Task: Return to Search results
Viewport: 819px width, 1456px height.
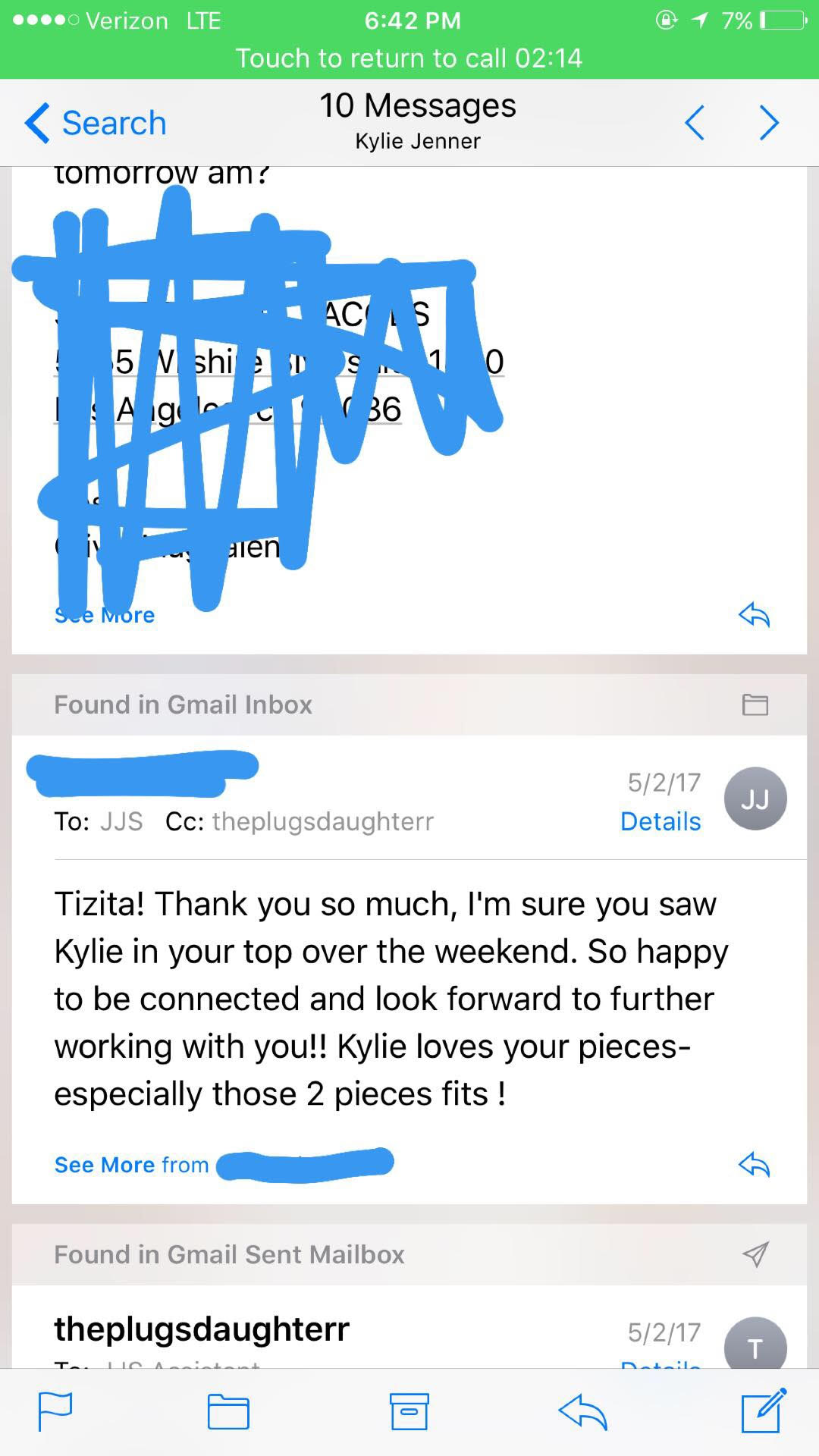Action: [96, 122]
